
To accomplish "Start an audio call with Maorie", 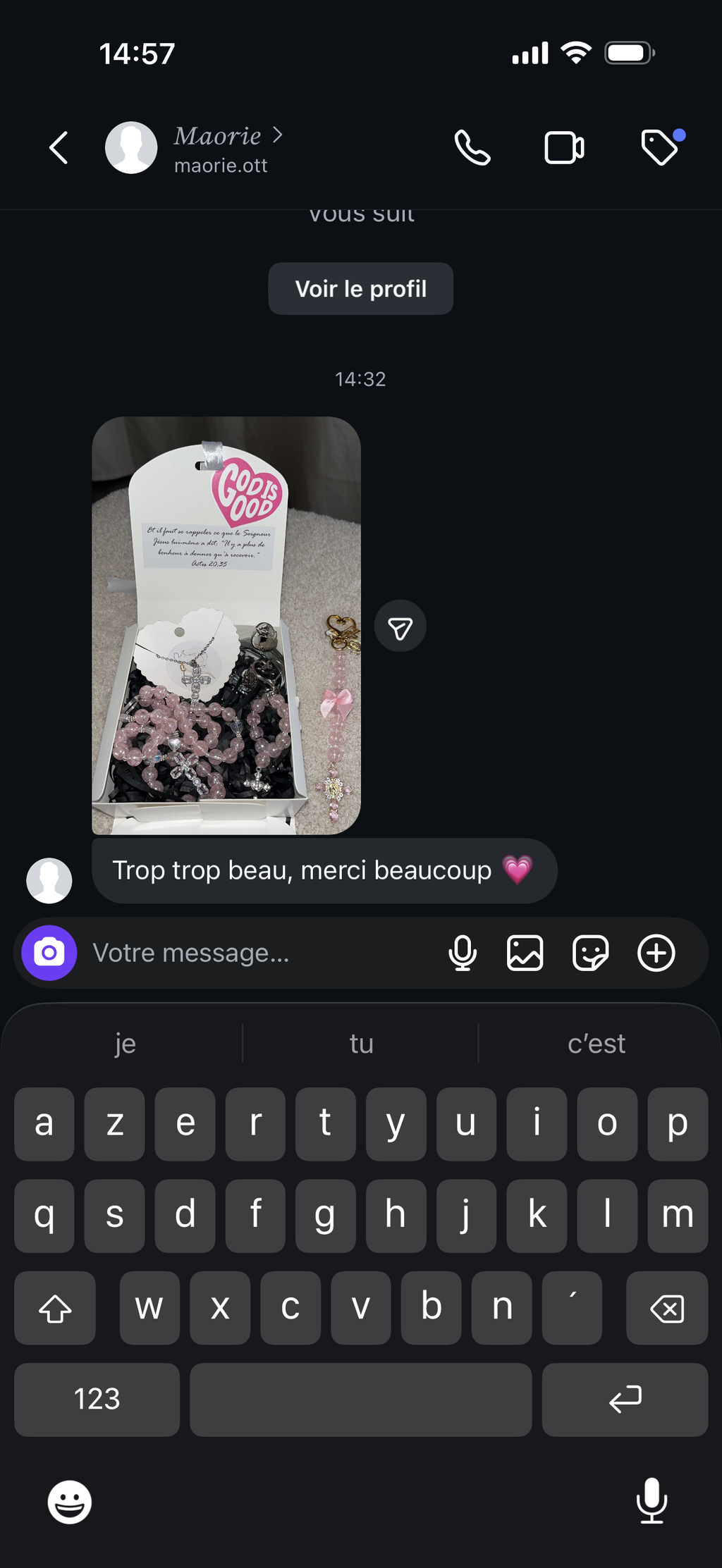I will (472, 148).
